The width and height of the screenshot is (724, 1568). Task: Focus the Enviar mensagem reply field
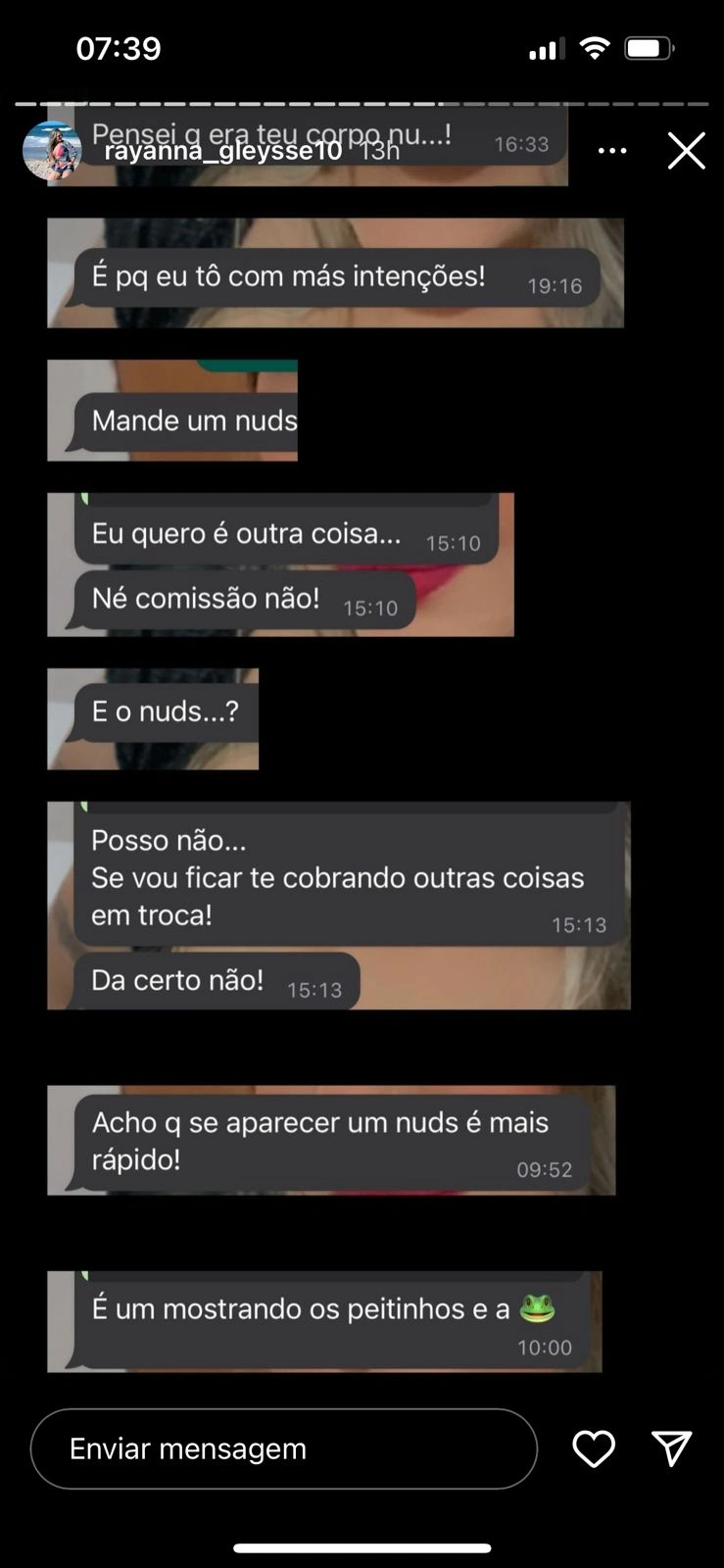283,1448
